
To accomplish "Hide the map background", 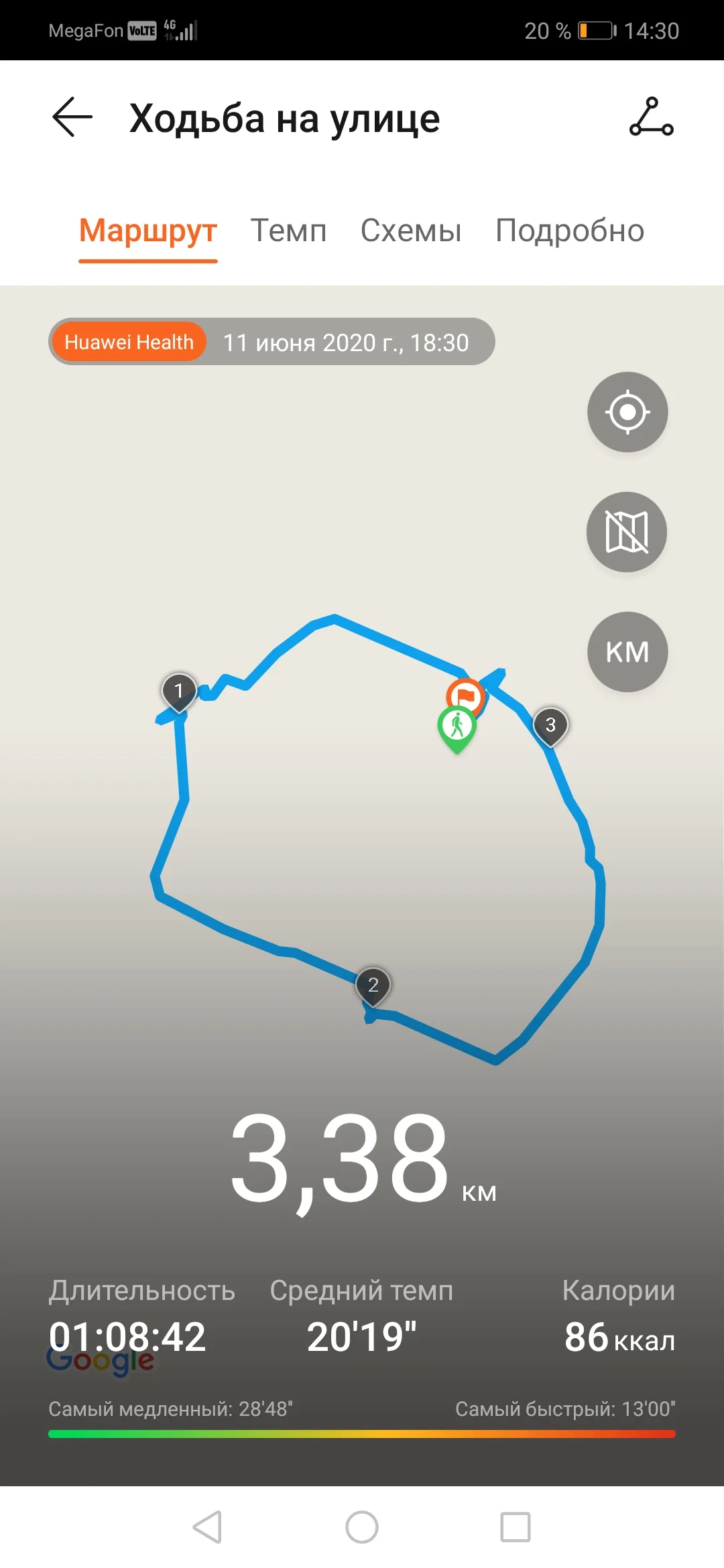I will 627,532.
